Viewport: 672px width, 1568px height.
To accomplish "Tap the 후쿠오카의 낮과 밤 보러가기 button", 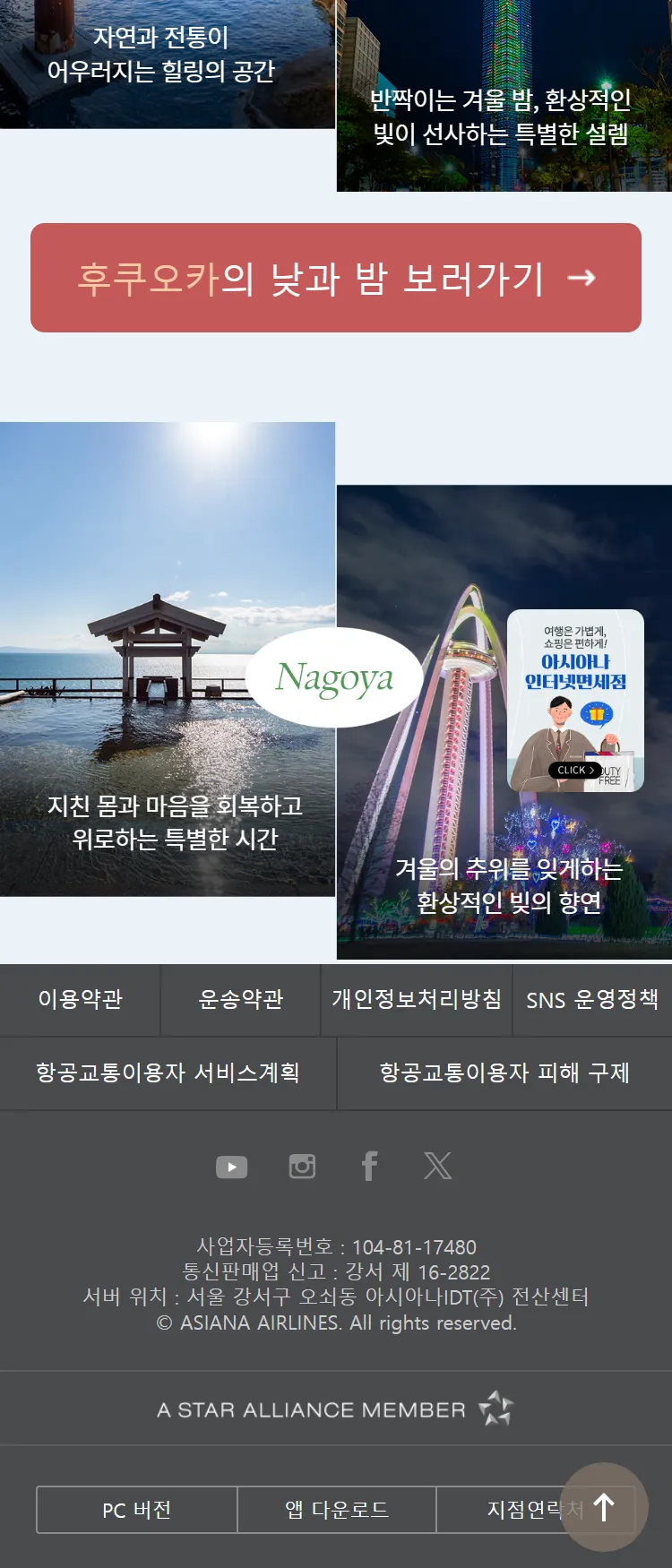I will [336, 278].
